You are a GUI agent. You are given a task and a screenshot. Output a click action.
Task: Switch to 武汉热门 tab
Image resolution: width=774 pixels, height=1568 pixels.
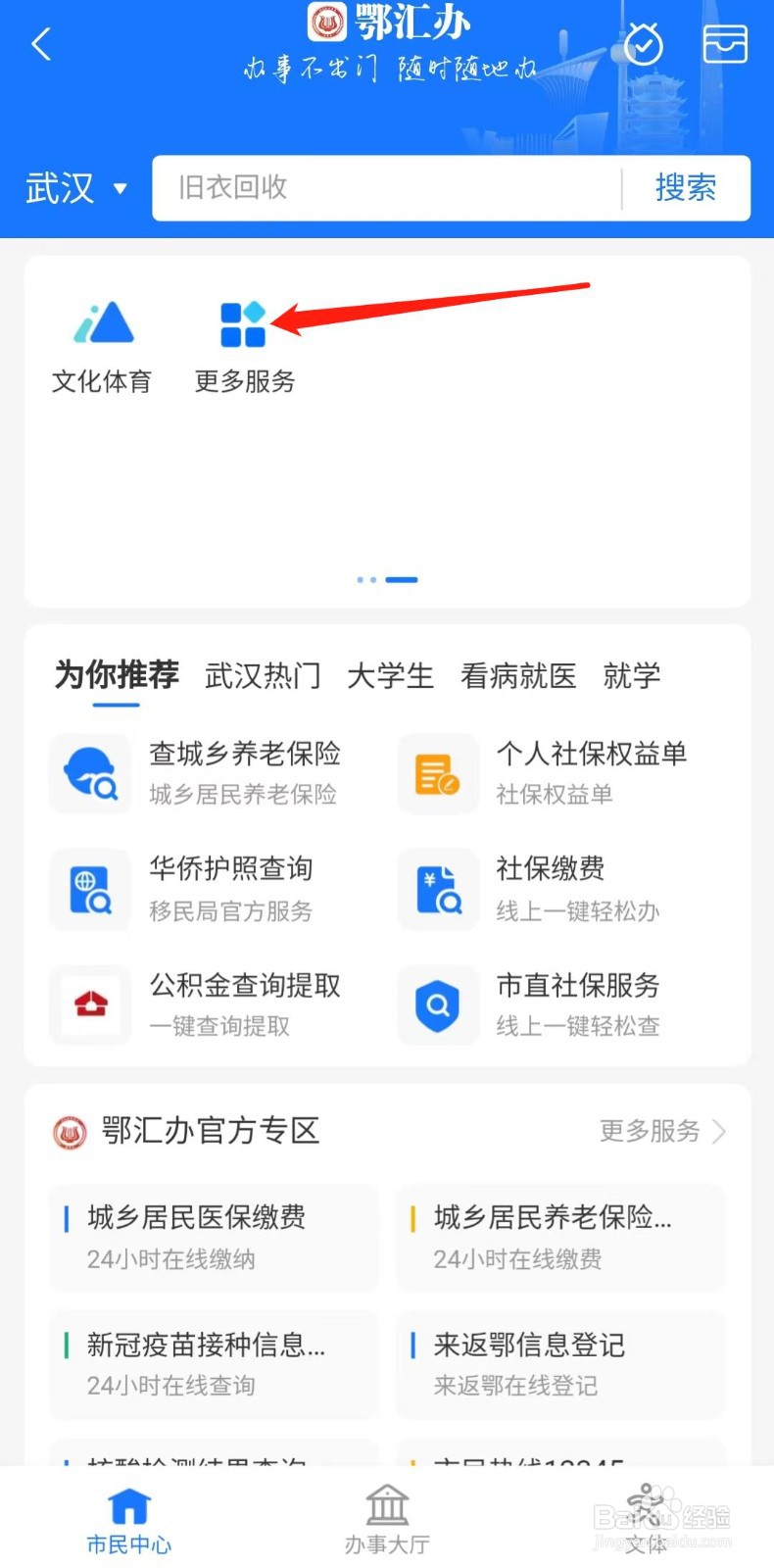click(x=263, y=675)
